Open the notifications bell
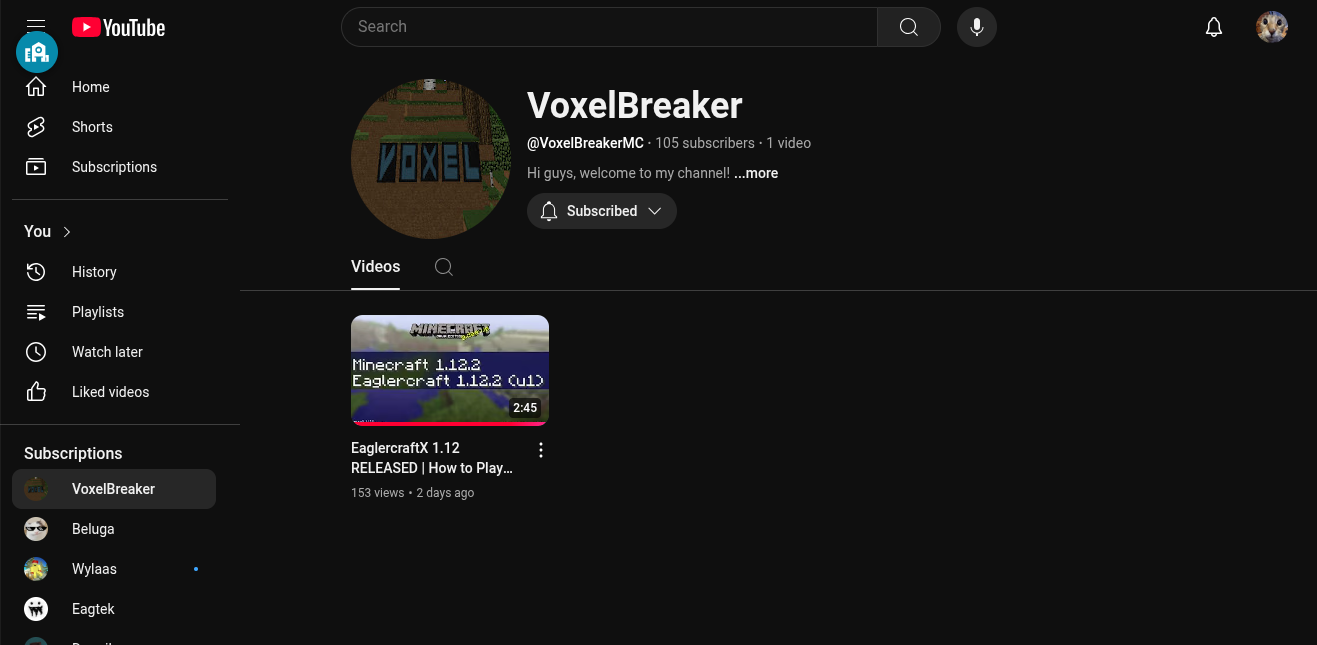This screenshot has height=645, width=1317. click(x=1213, y=27)
